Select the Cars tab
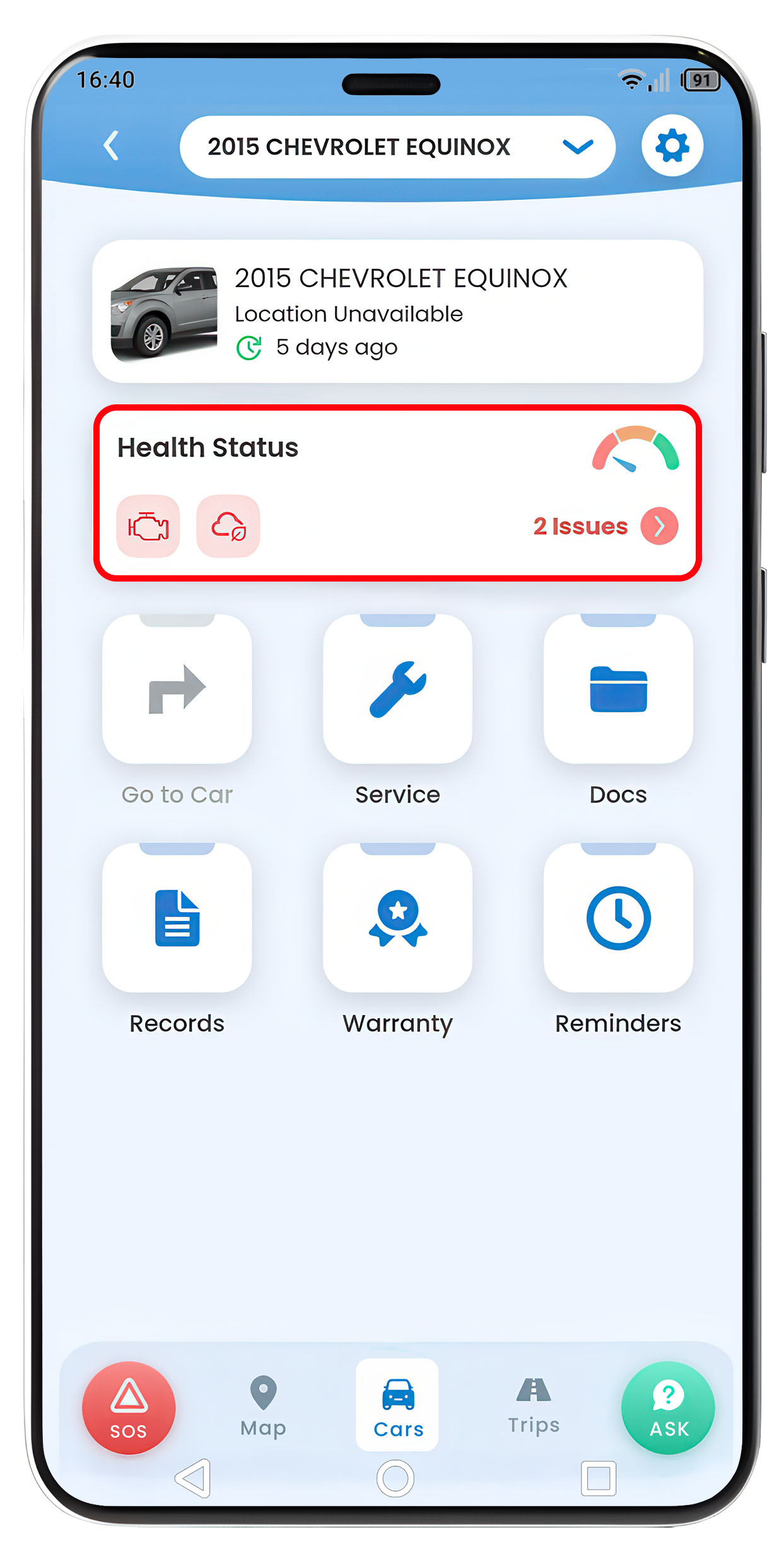Image resolution: width=784 pixels, height=1558 pixels. 397,1407
